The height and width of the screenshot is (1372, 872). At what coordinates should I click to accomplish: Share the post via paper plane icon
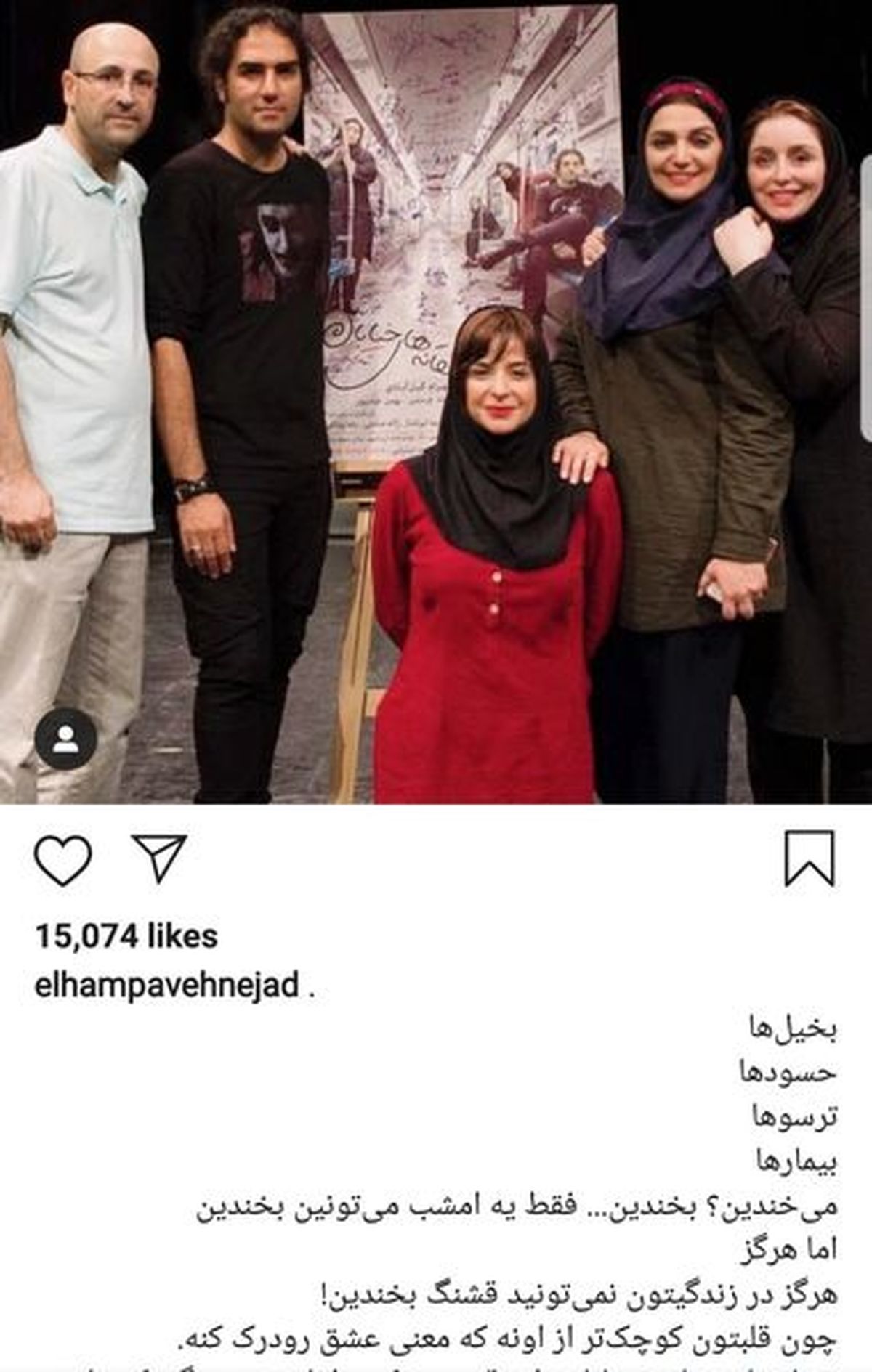tap(159, 858)
